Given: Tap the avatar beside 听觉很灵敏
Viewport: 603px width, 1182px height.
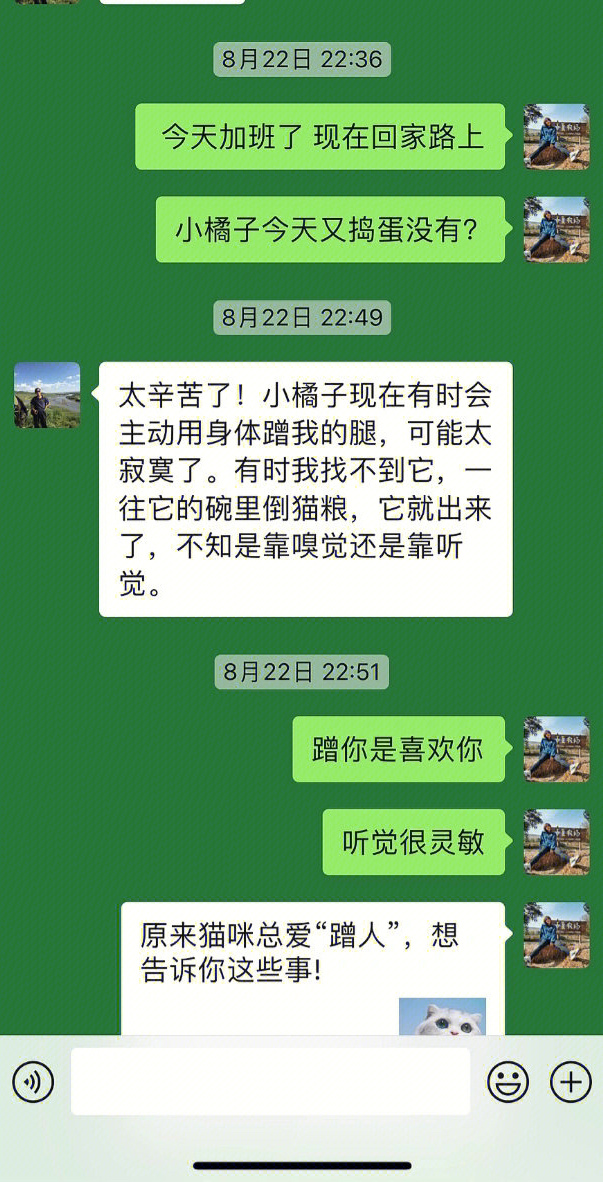Looking at the screenshot, I should [557, 842].
